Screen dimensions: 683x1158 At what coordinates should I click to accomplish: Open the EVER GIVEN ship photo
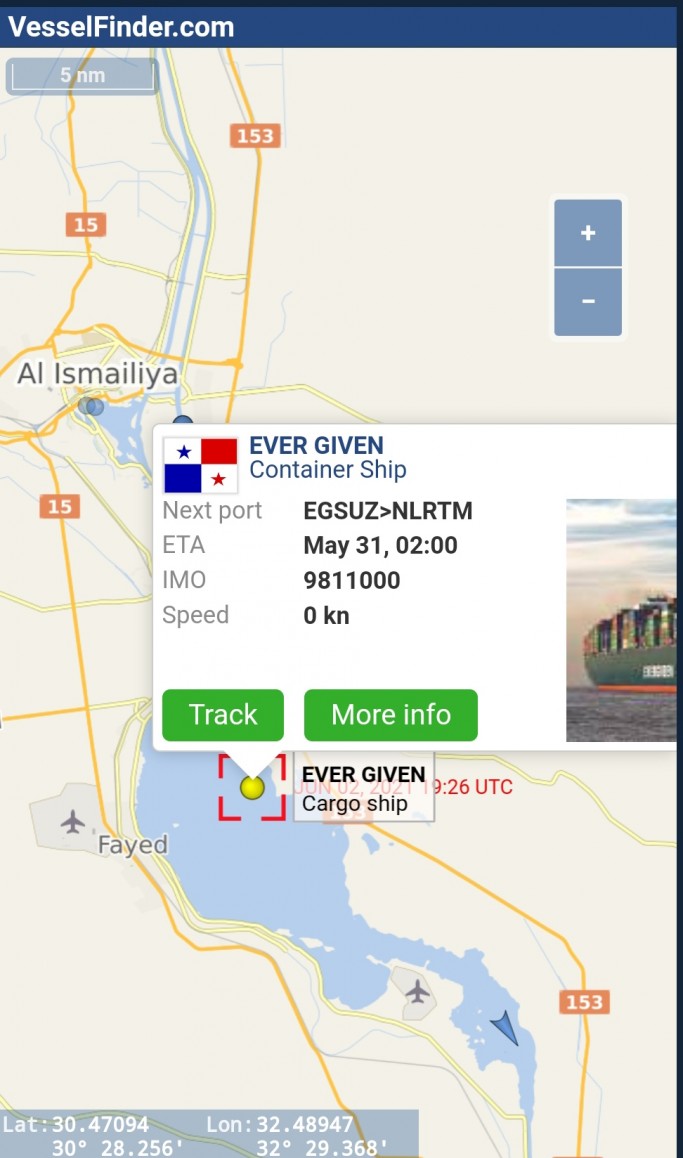click(621, 620)
